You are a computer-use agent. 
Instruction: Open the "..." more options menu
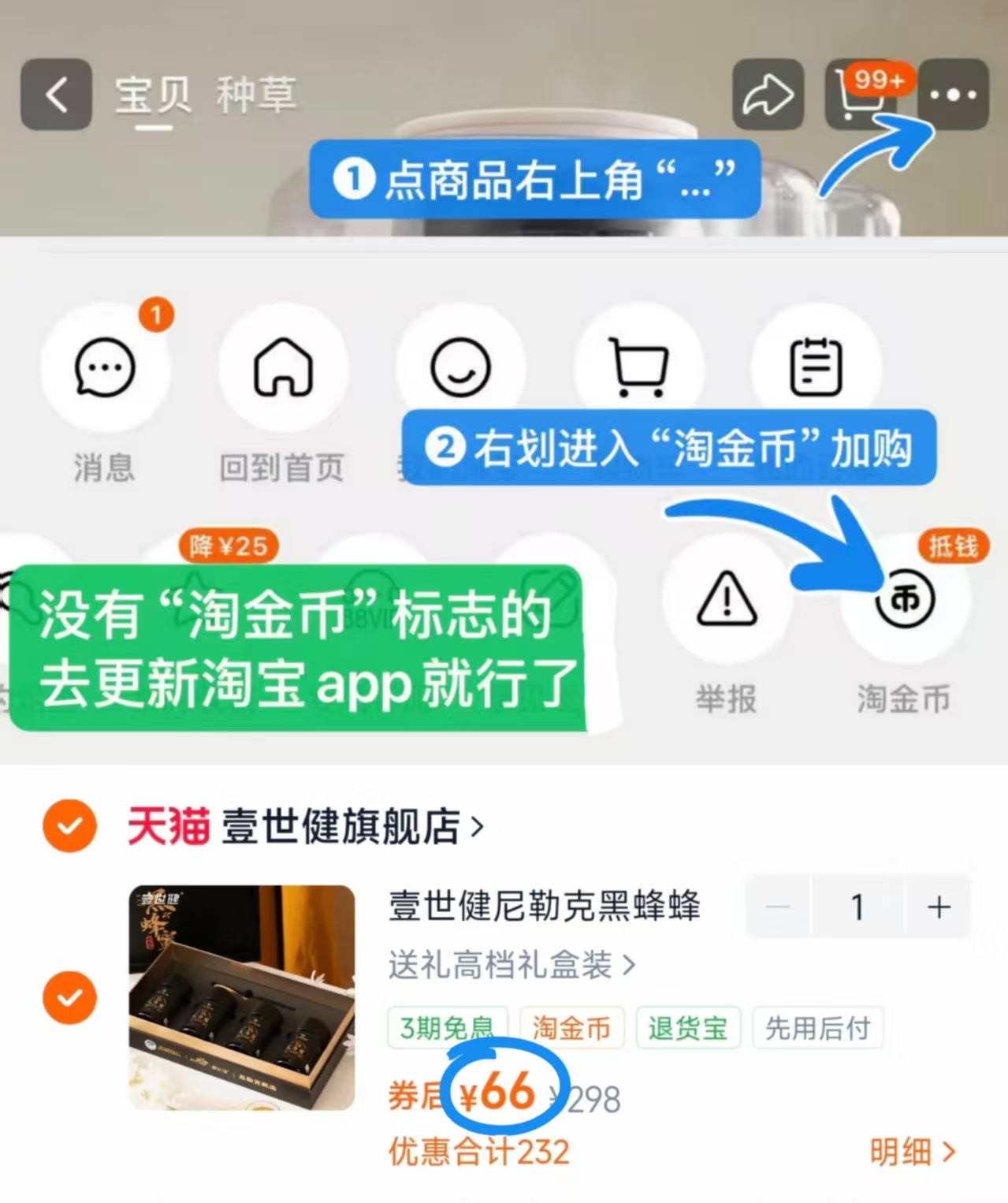(953, 95)
